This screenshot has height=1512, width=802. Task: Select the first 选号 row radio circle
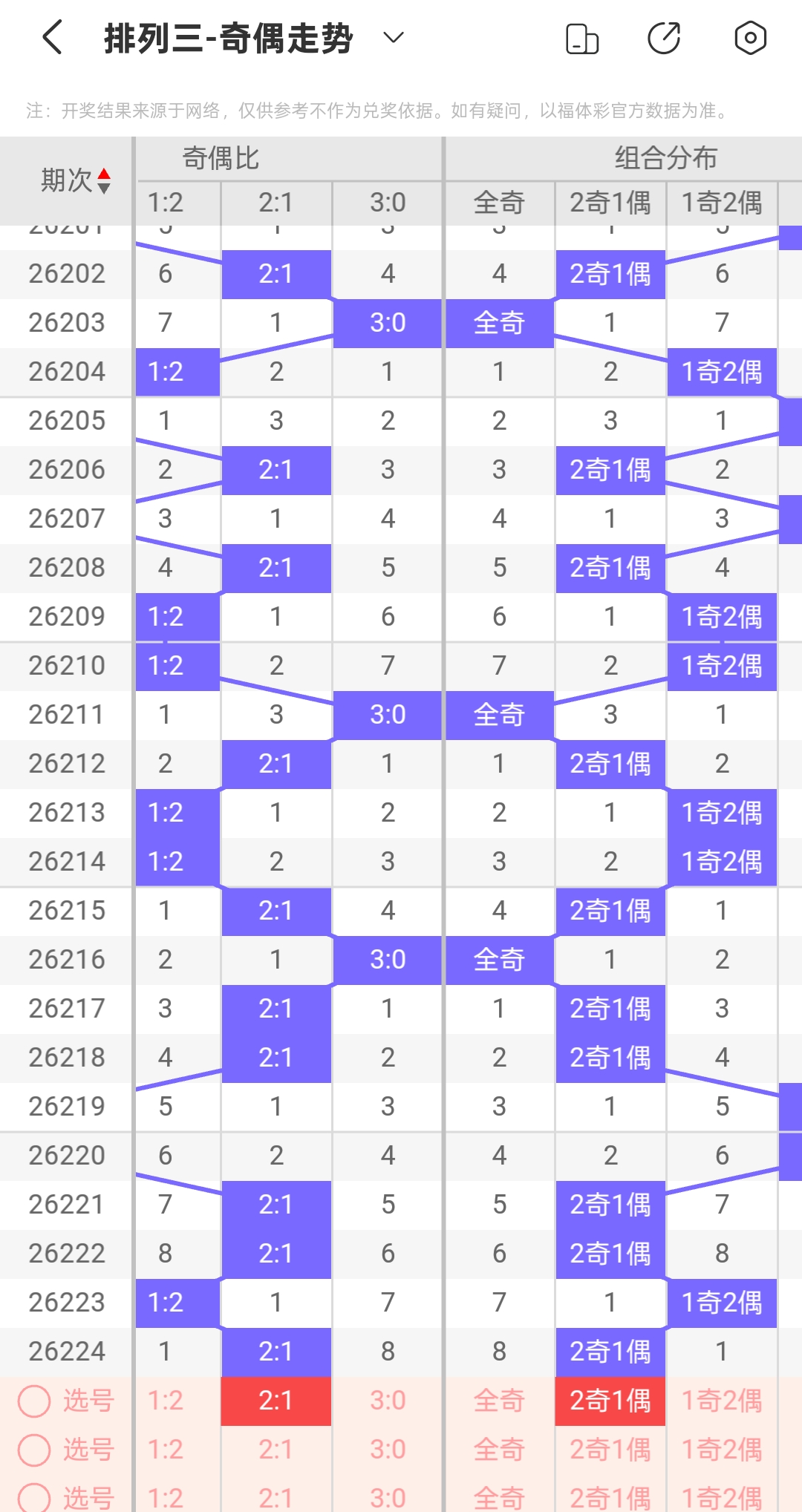(34, 1401)
